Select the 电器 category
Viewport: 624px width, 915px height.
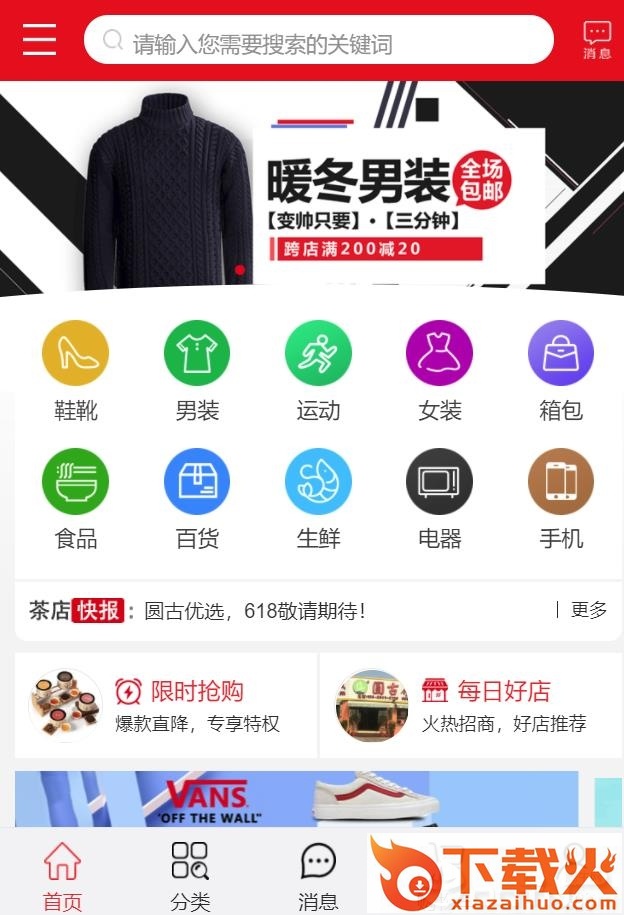[439, 499]
